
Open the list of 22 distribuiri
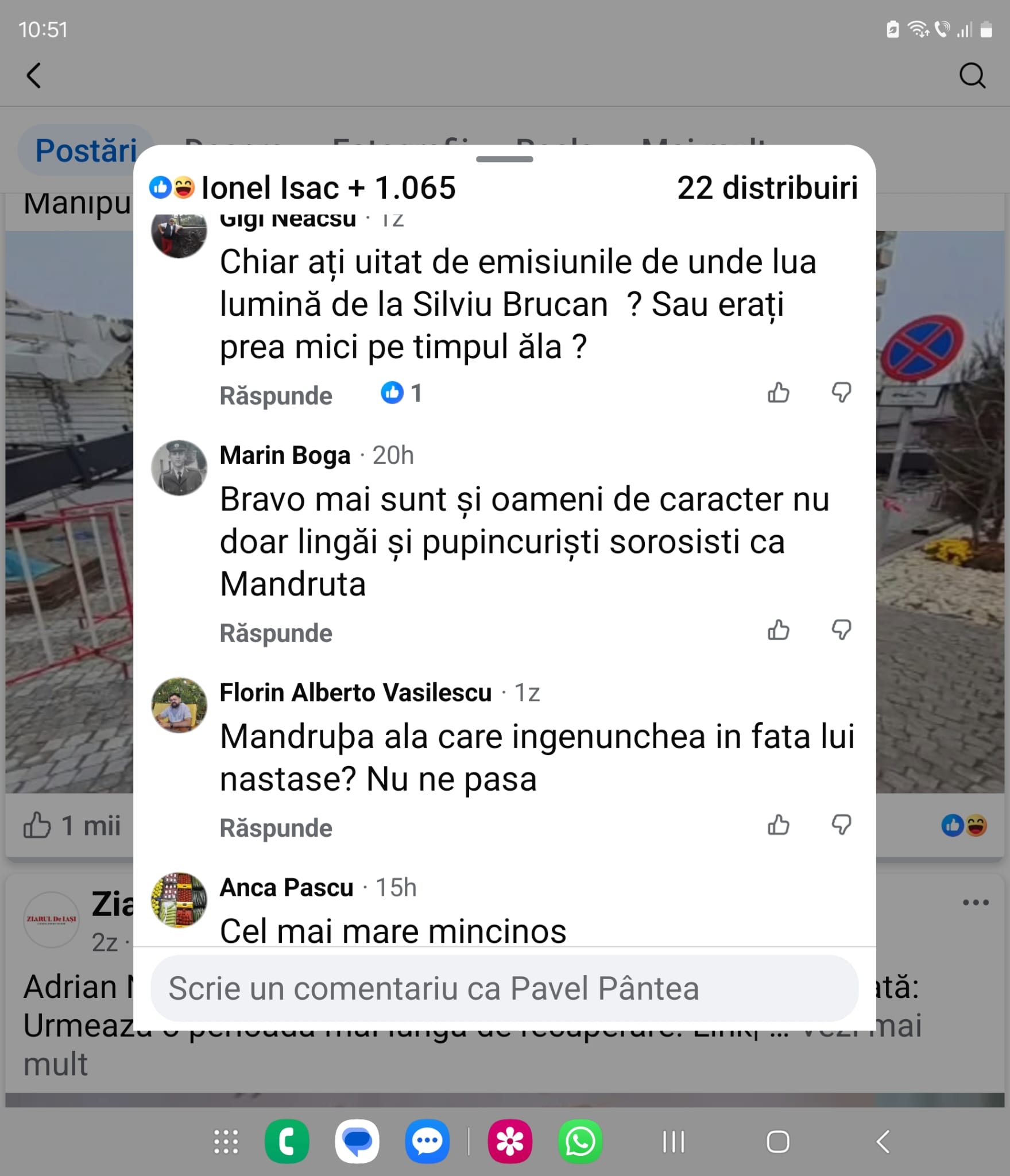[x=767, y=188]
